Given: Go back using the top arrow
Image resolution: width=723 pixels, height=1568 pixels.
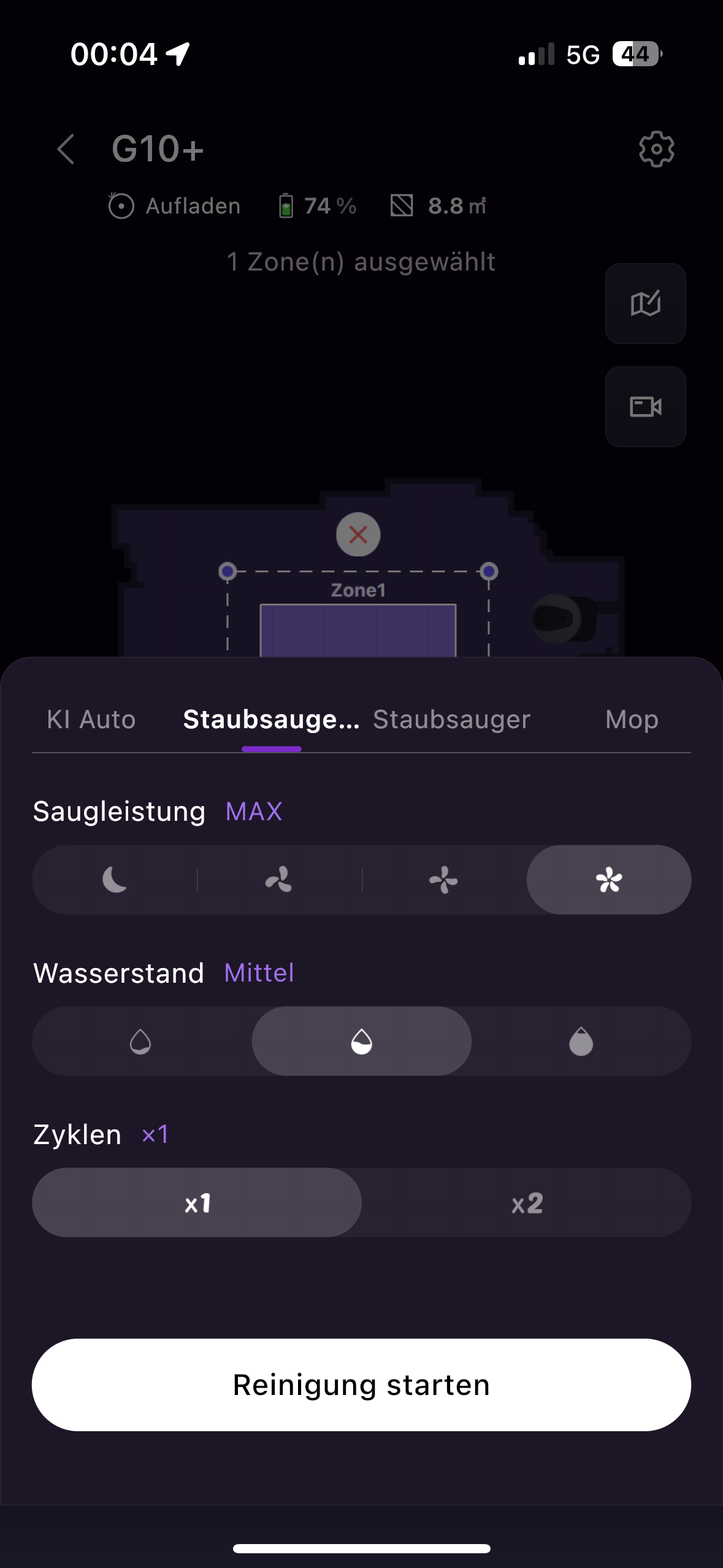Looking at the screenshot, I should click(66, 149).
